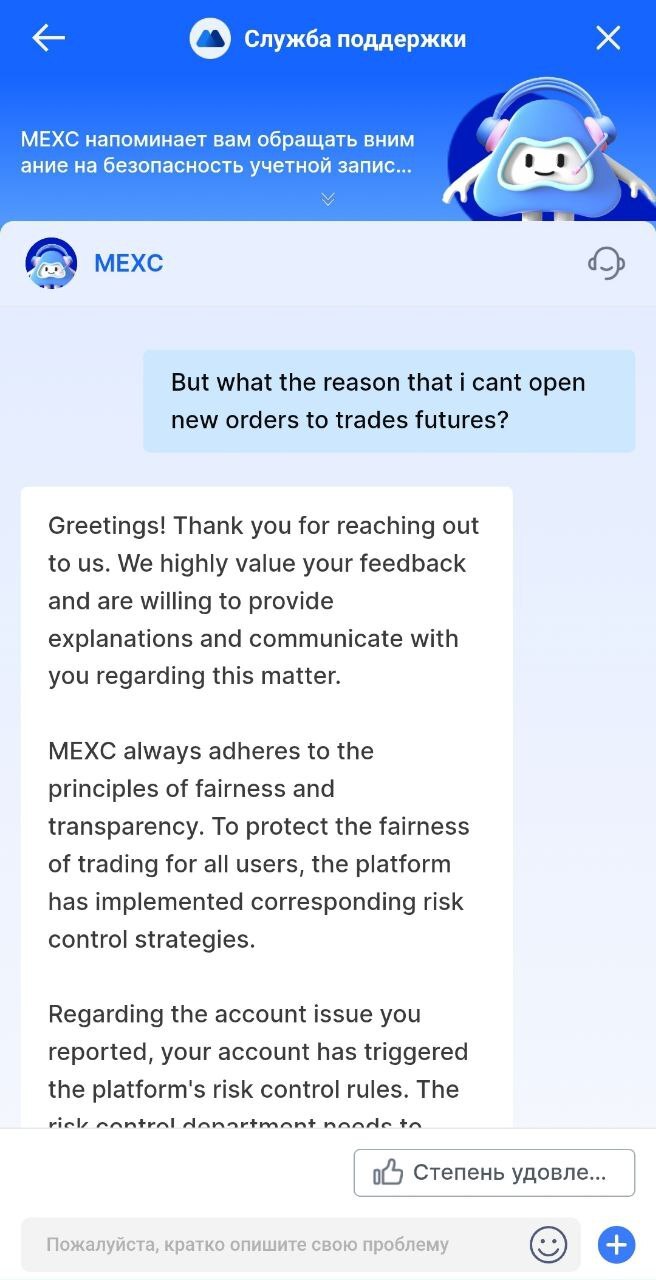This screenshot has width=656, height=1280.
Task: Open attachments with the plus button
Action: point(616,1245)
